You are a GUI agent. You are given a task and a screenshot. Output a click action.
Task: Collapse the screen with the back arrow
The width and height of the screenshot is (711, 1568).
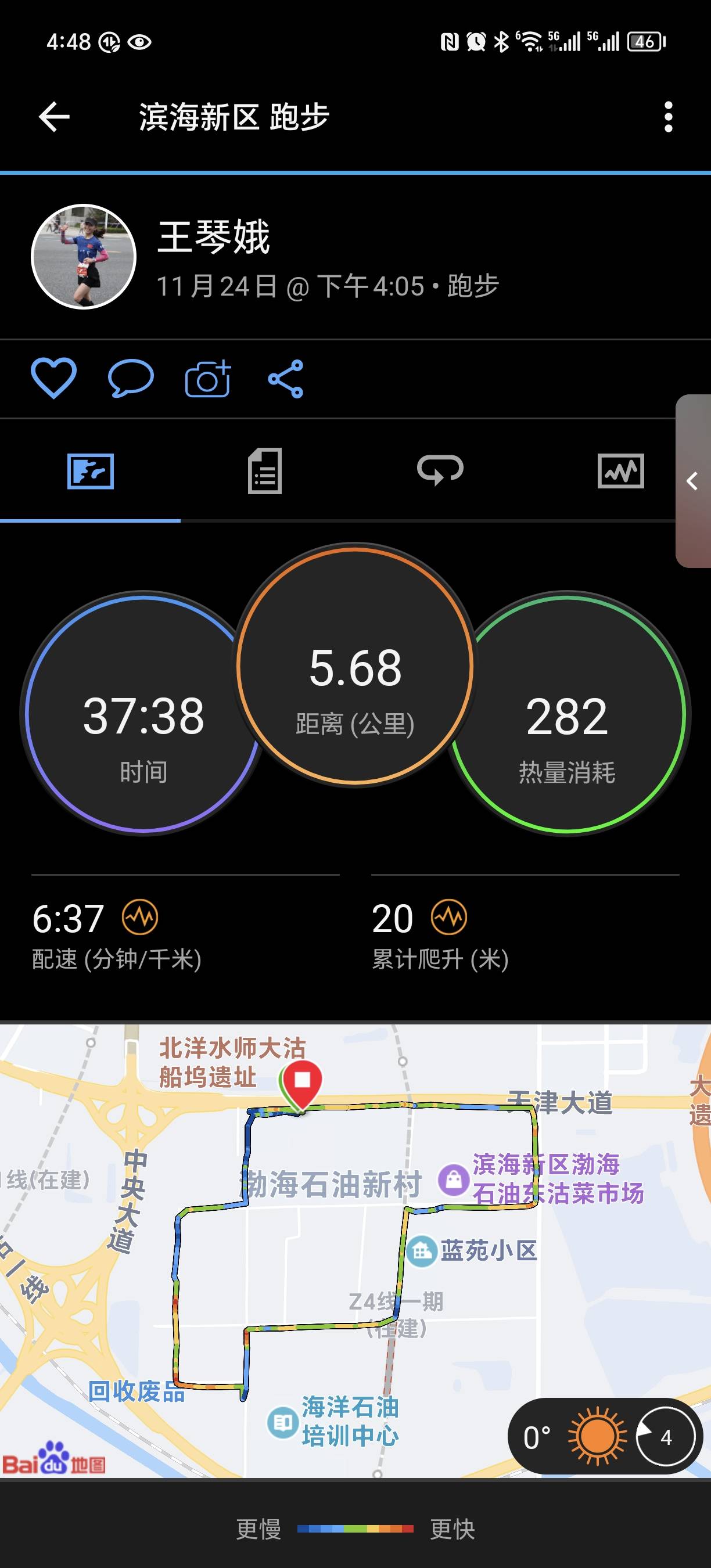52,116
